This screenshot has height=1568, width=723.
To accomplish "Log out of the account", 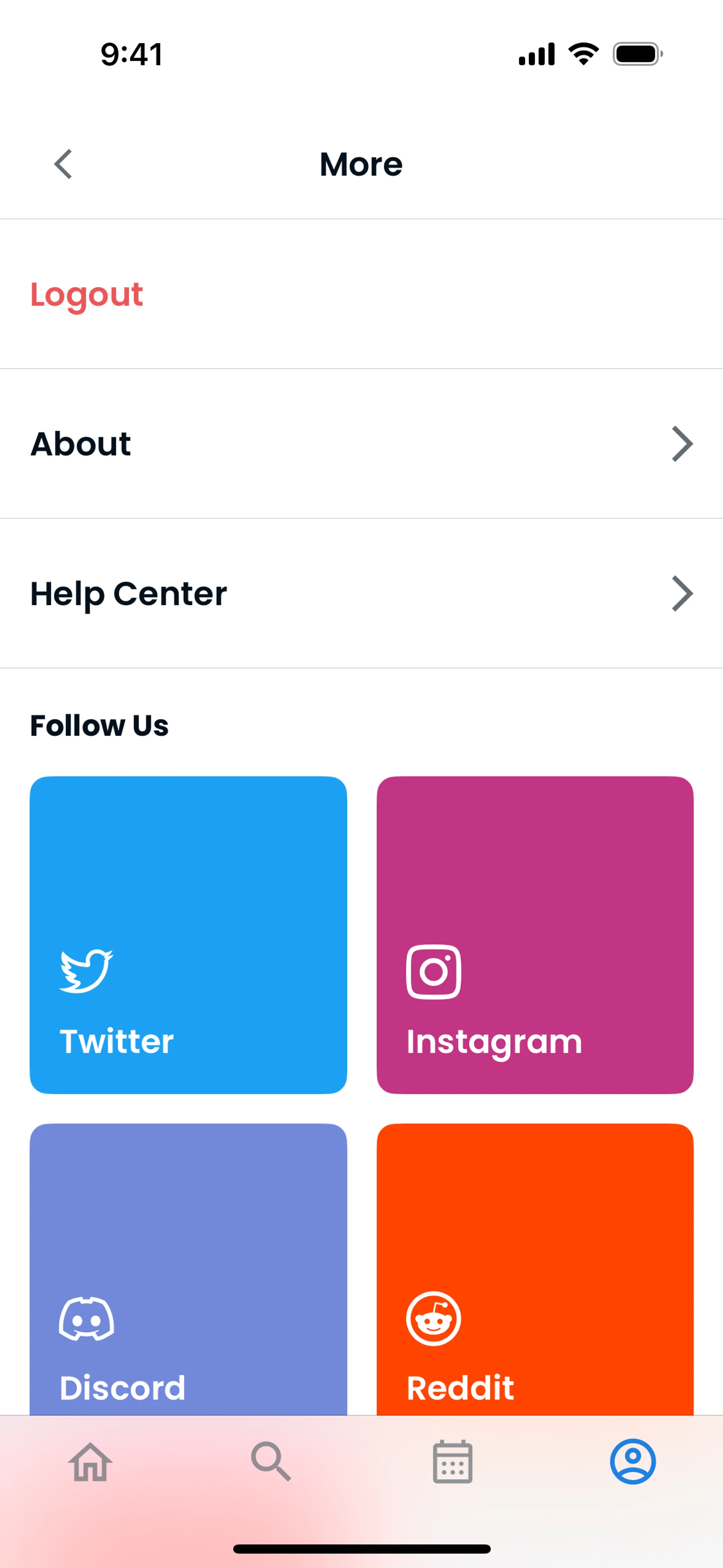I will pos(86,295).
